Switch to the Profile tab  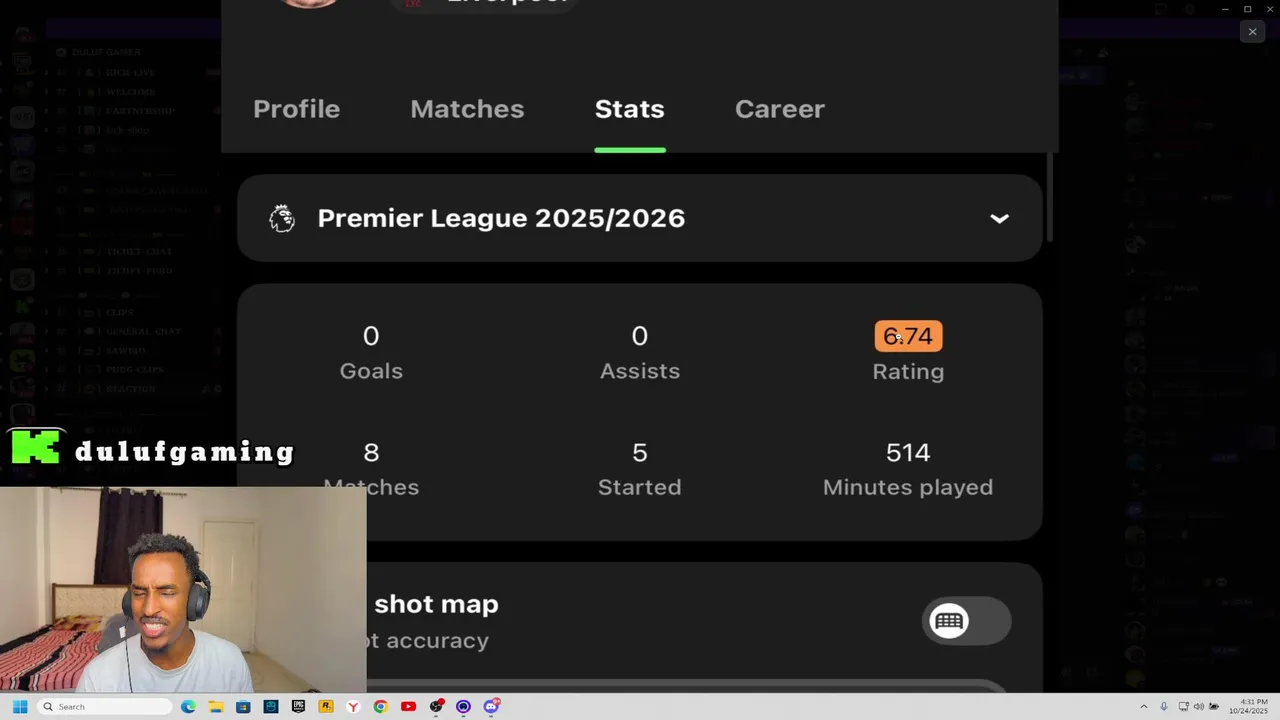[x=296, y=109]
